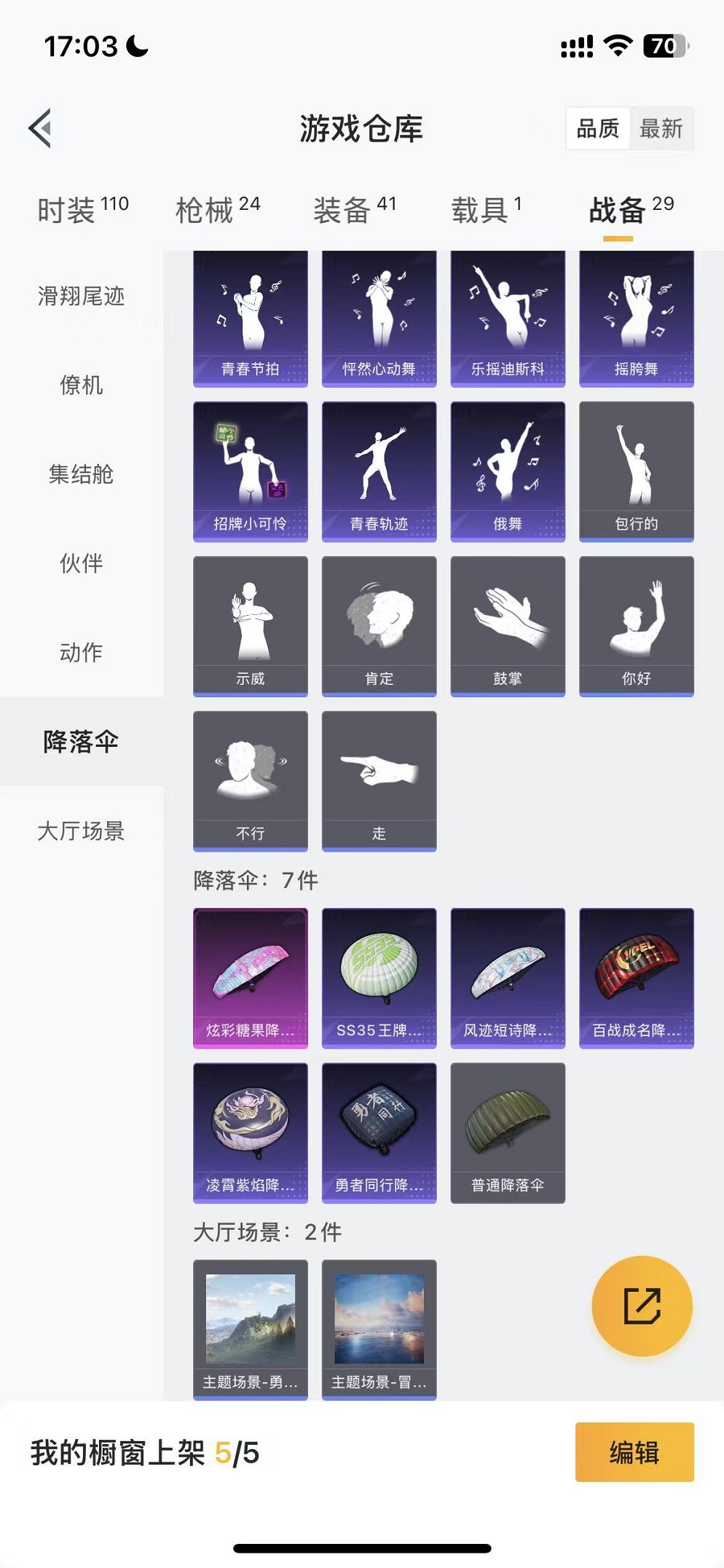Select 大厅场景 in the sidebar
The height and width of the screenshot is (1568, 724).
[82, 831]
